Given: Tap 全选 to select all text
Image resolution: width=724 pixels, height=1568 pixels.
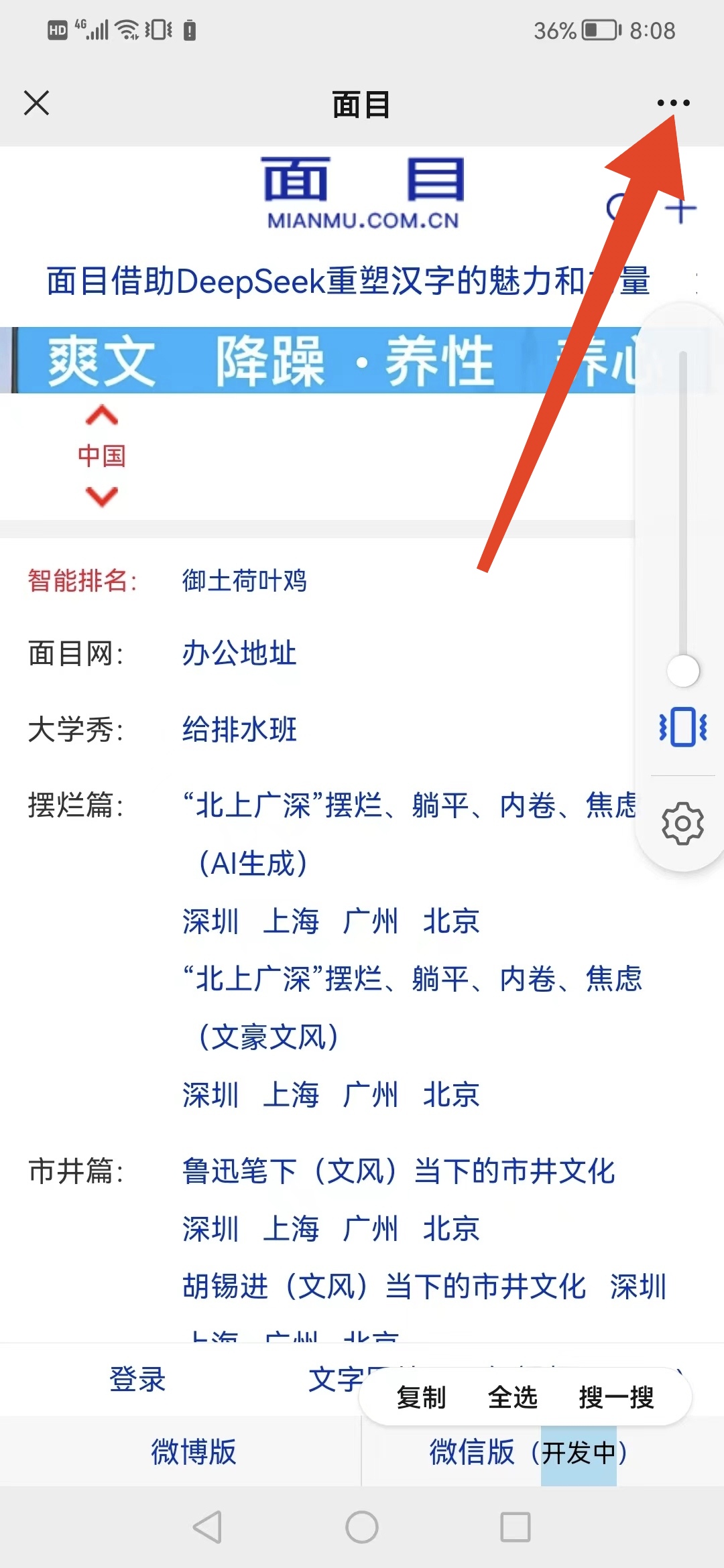Looking at the screenshot, I should click(x=513, y=1397).
